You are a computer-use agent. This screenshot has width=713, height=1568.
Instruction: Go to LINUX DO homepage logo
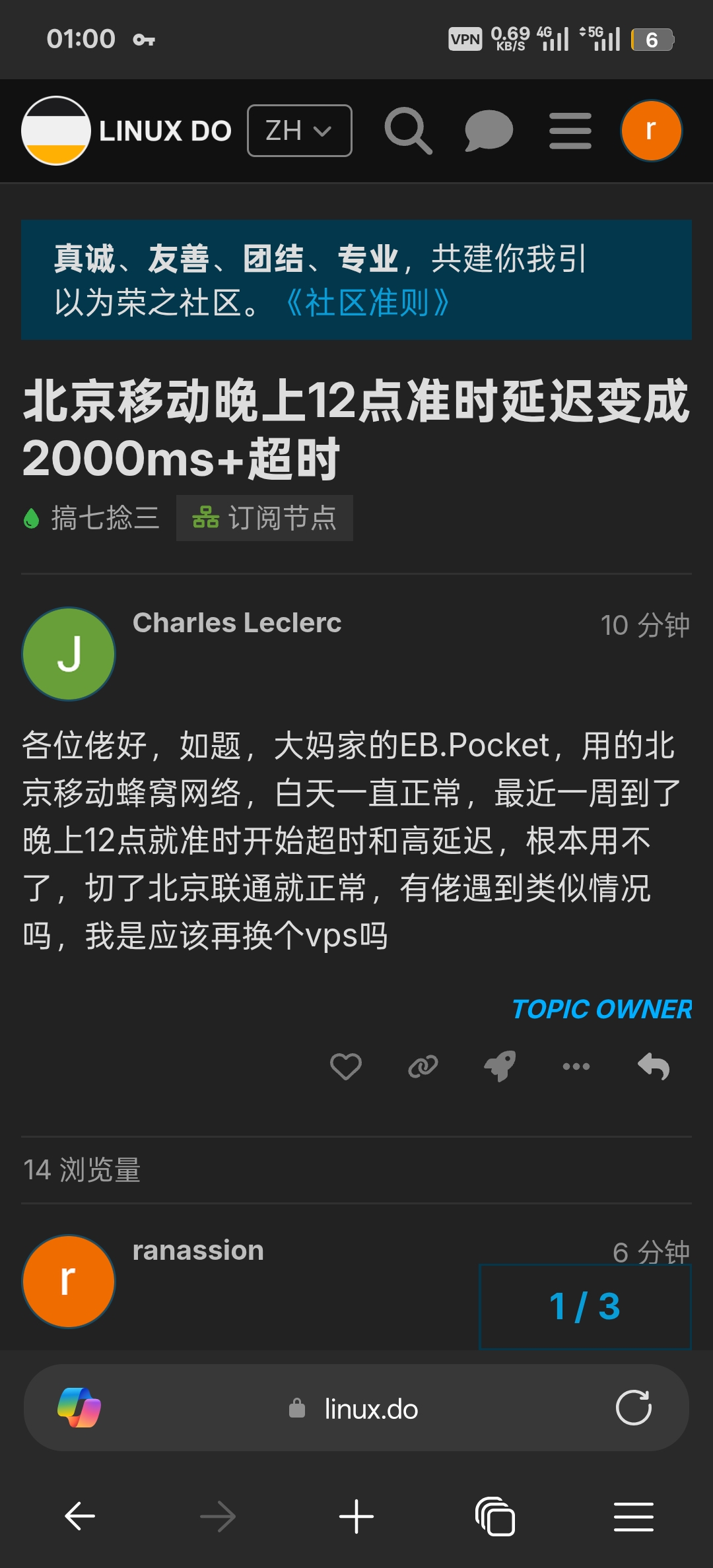[x=127, y=131]
